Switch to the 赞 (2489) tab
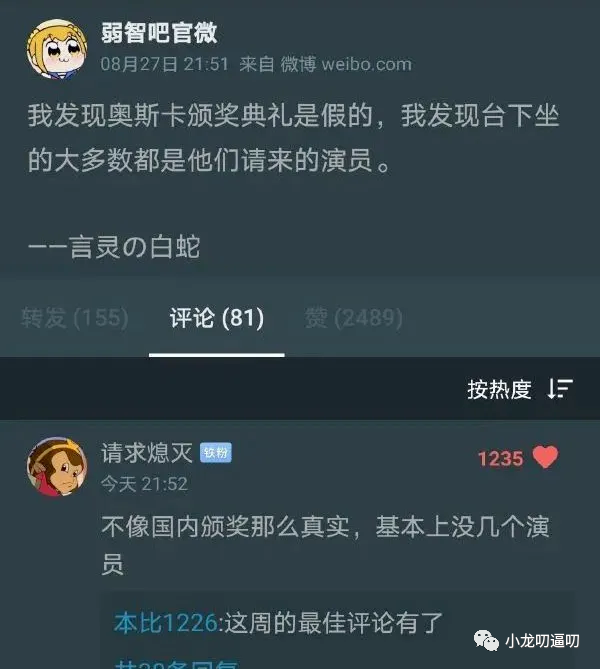The height and width of the screenshot is (669, 600). 354,318
